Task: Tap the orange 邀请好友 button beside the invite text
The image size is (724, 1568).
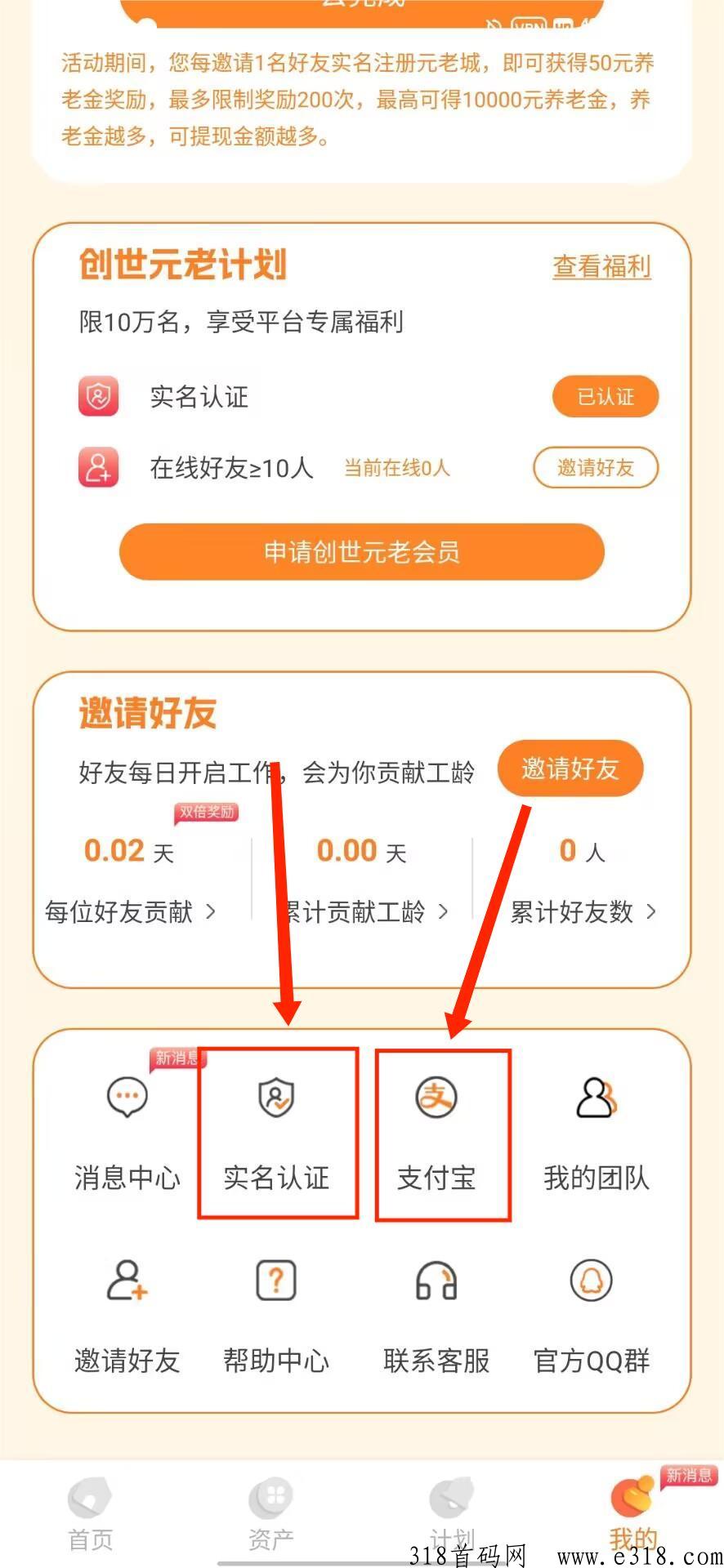Action: [570, 768]
